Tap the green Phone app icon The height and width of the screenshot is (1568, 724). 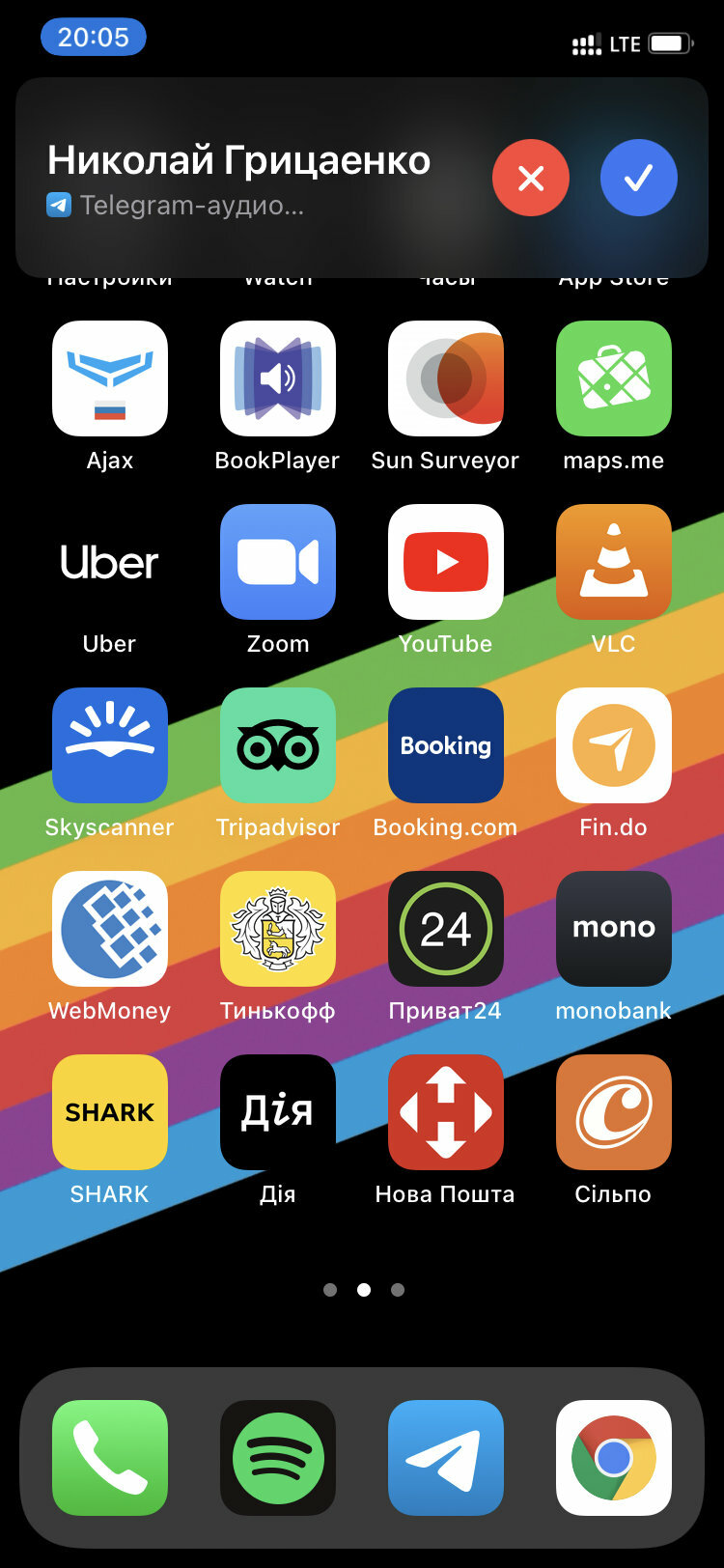coord(110,1458)
